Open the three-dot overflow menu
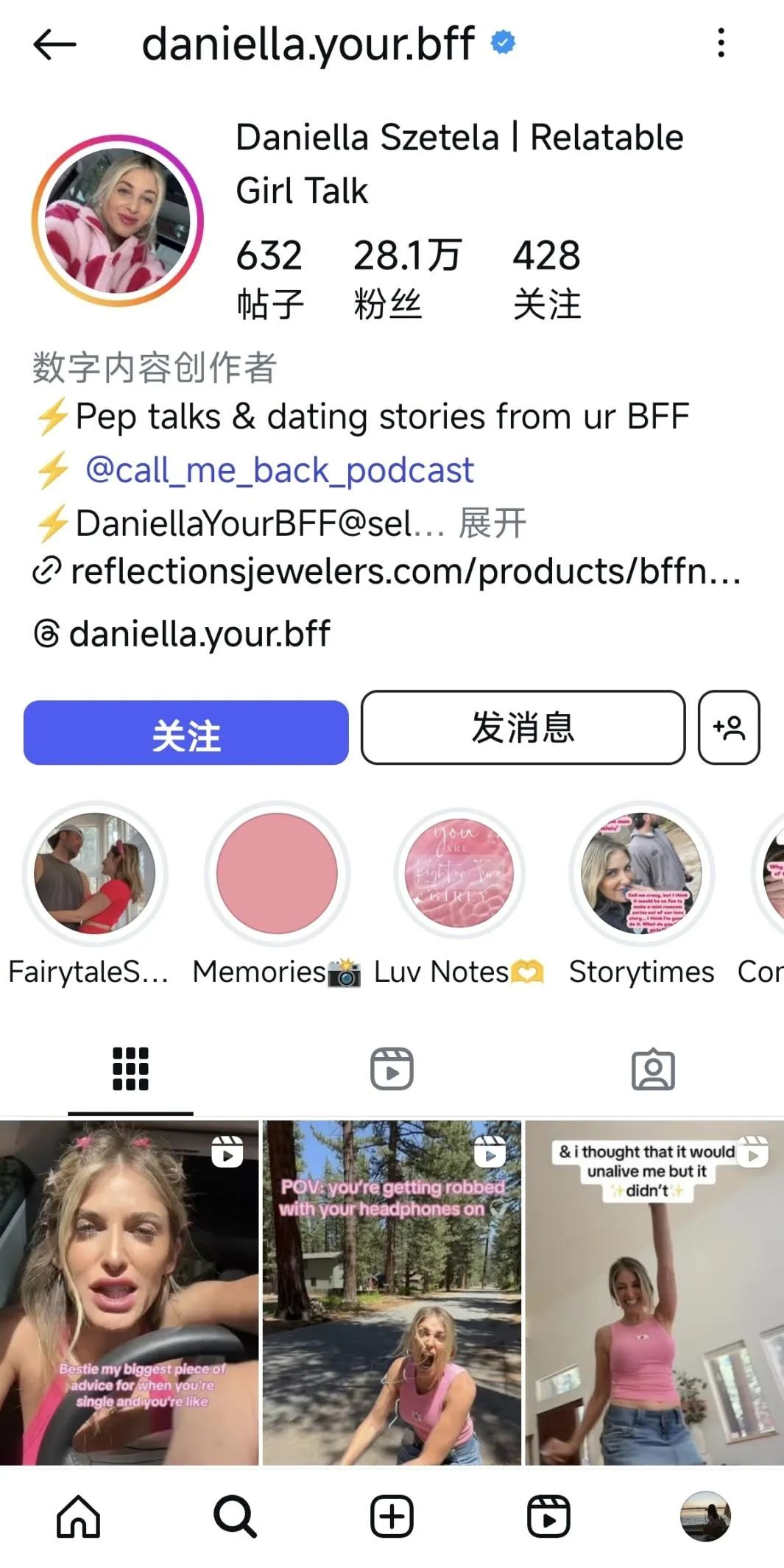The image size is (784, 1568). [x=721, y=43]
